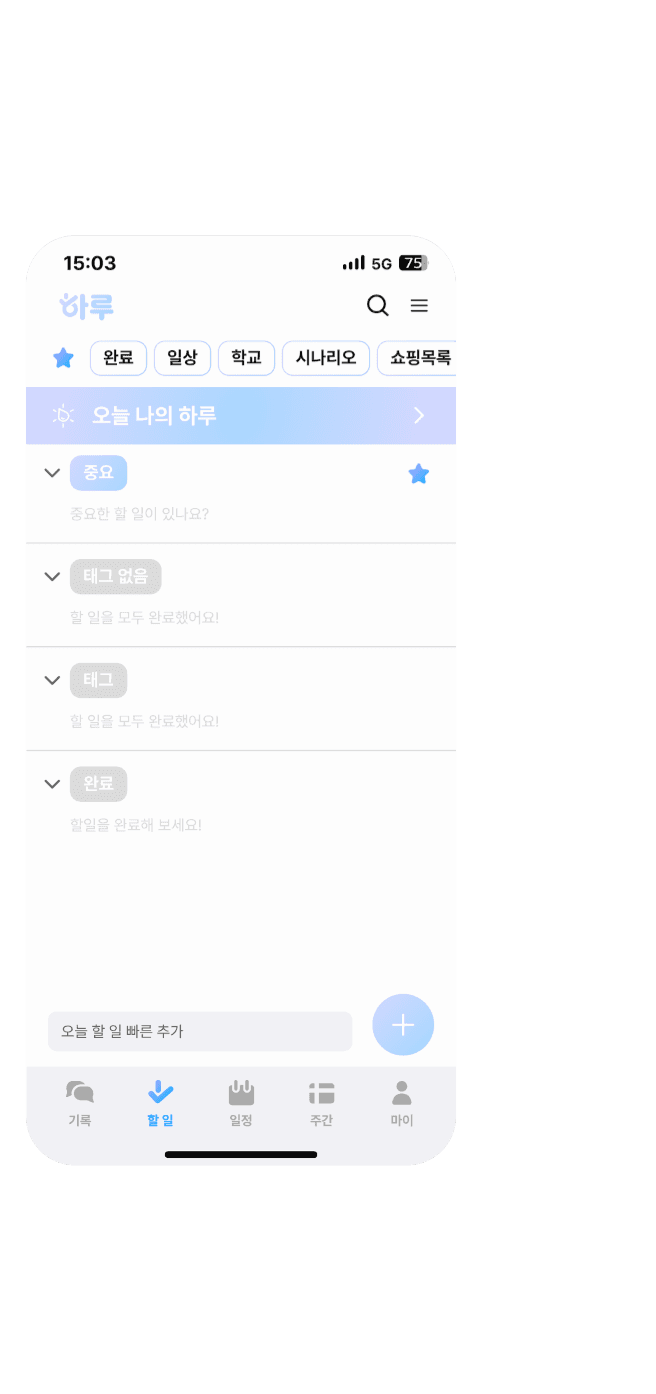
Task: Add a new task with plus button
Action: click(x=403, y=1025)
